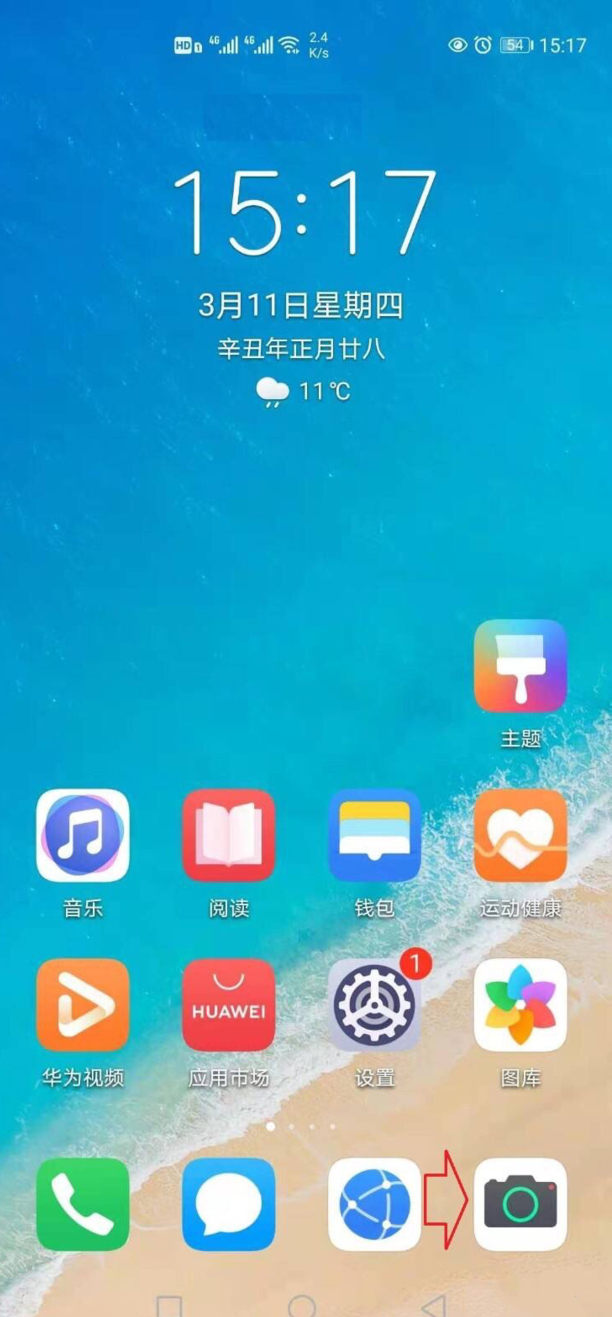
Task: Launch the 音乐 Music app
Action: coord(83,835)
